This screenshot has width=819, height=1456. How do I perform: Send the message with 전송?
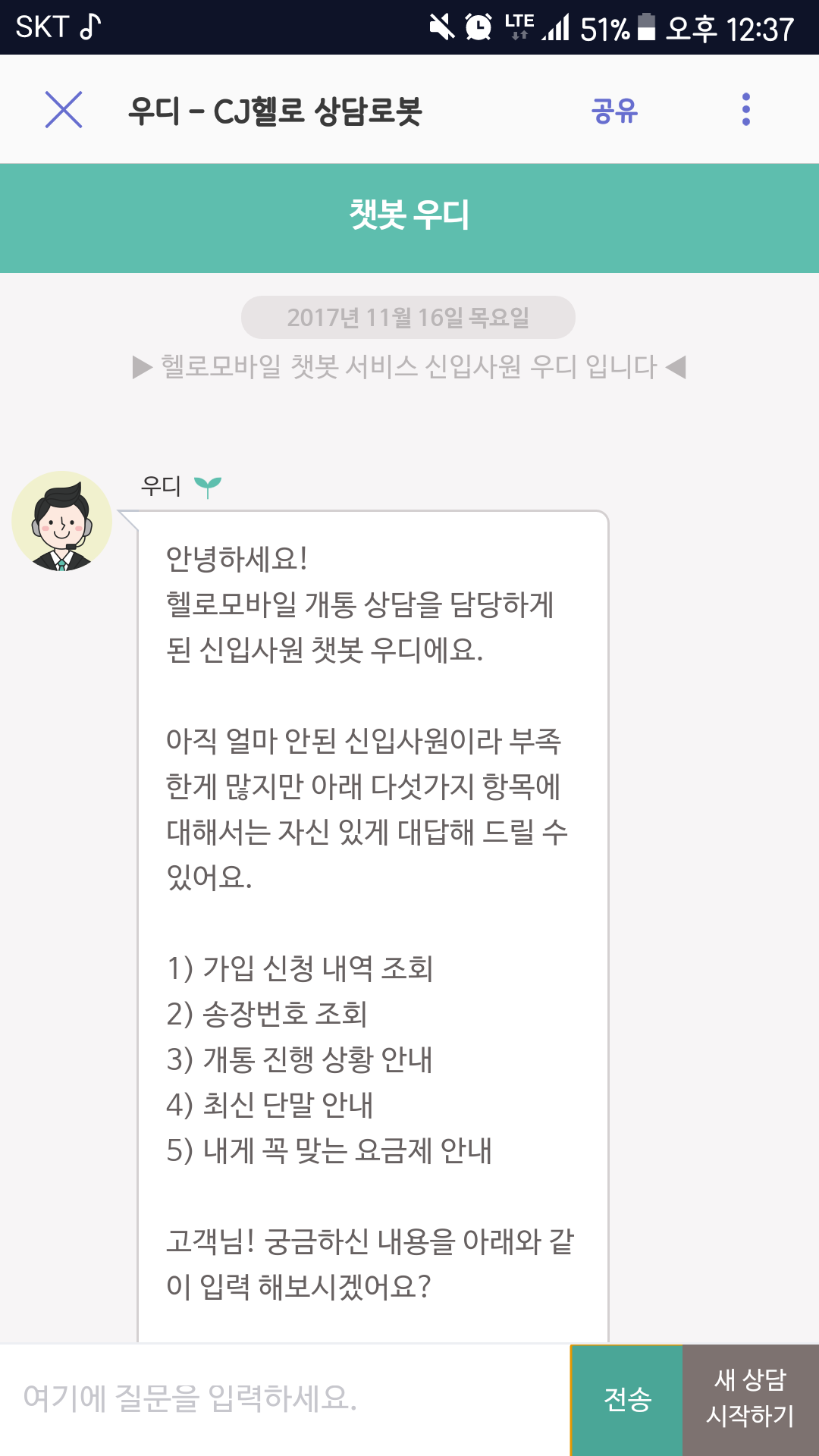[627, 1400]
